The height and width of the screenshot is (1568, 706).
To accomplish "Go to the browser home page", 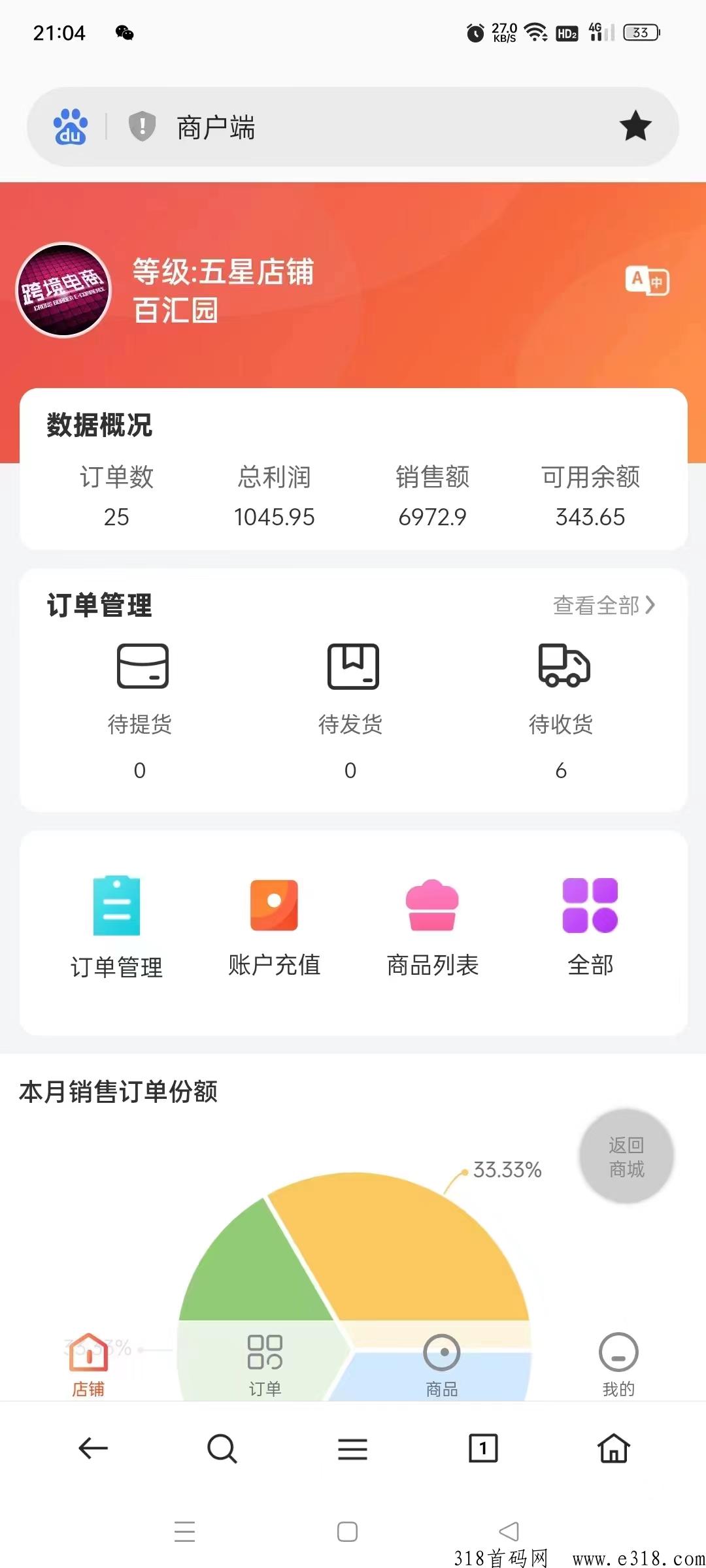I will point(614,1448).
